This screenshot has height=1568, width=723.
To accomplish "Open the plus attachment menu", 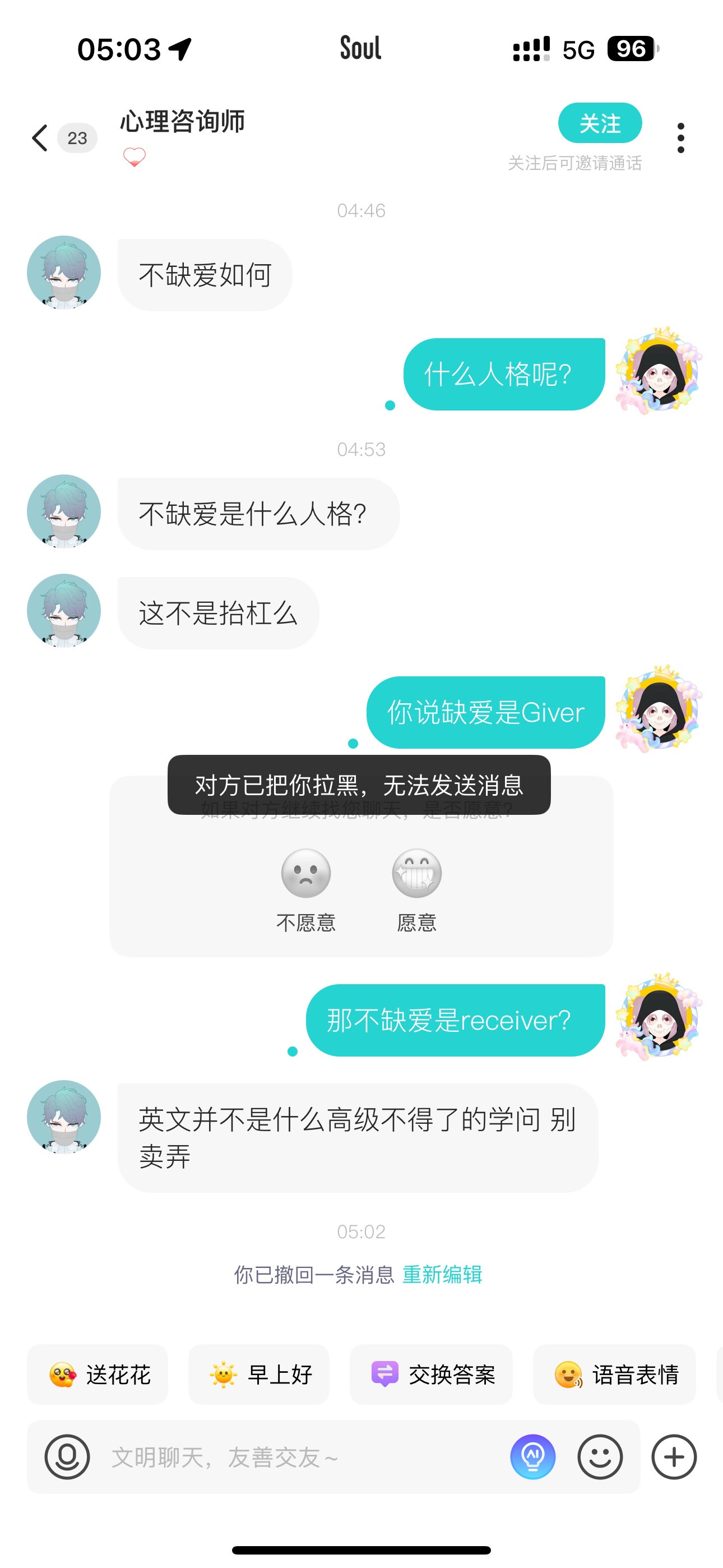I will pos(674,1456).
